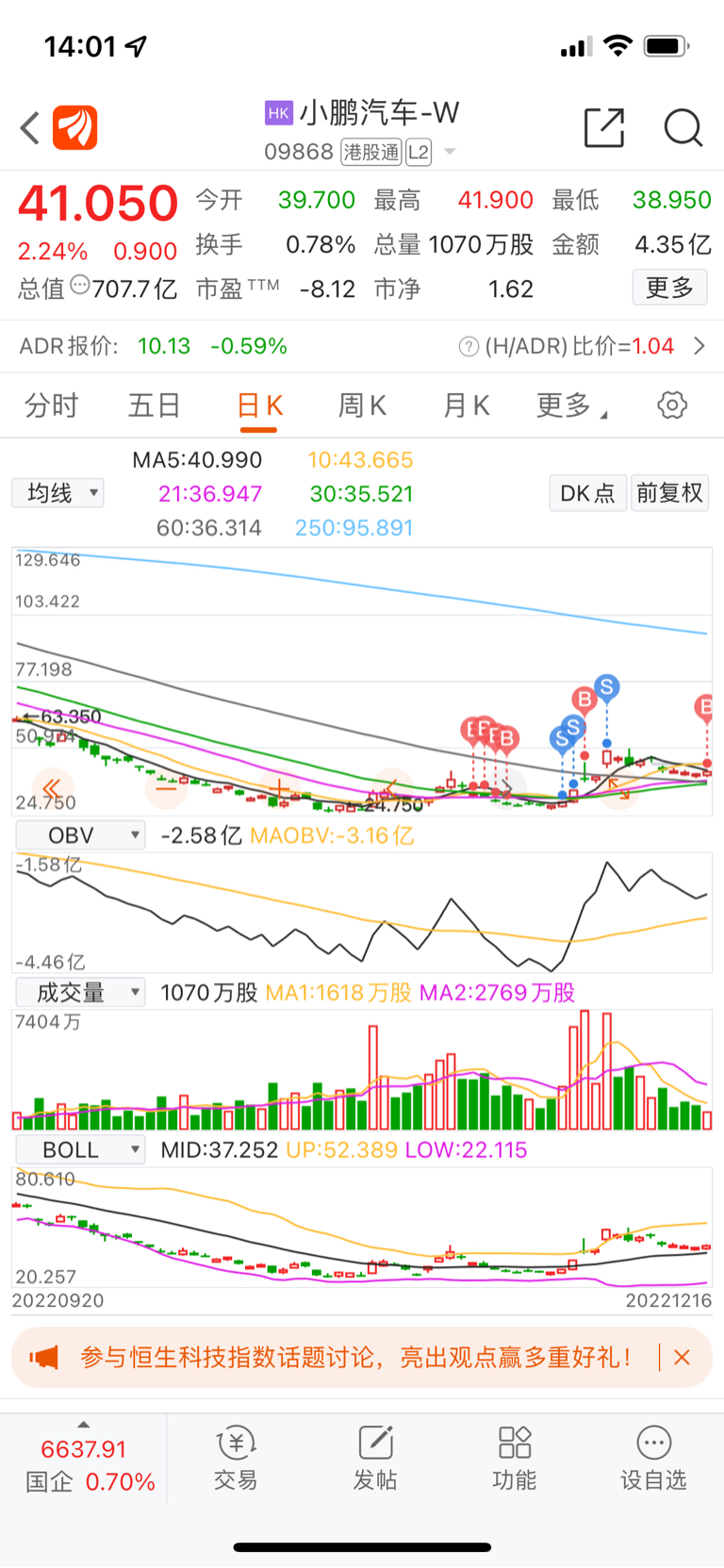The width and height of the screenshot is (724, 1568).
Task: Expand the 国企 index panel at bottom left
Action: [x=83, y=1457]
